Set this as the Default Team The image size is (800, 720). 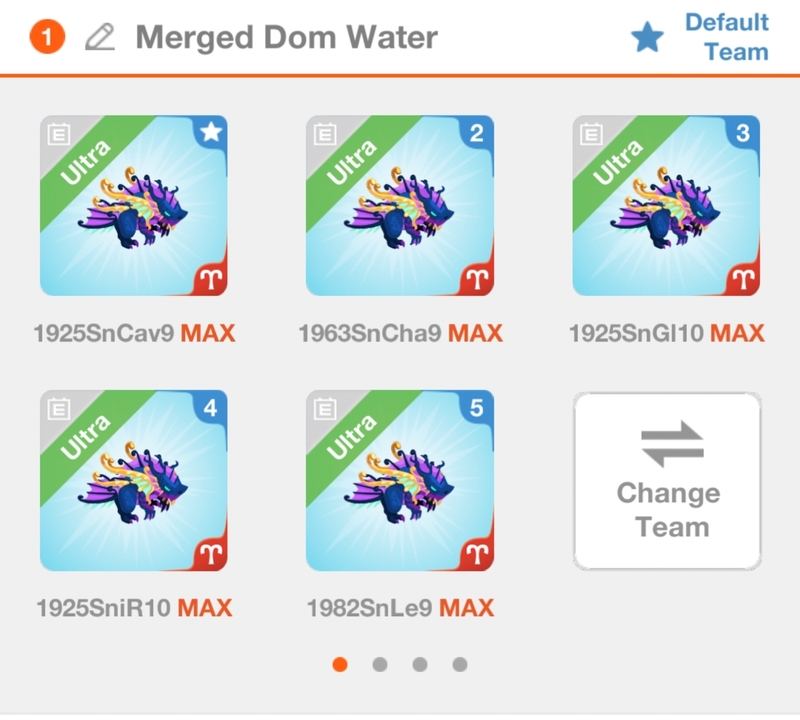700,37
